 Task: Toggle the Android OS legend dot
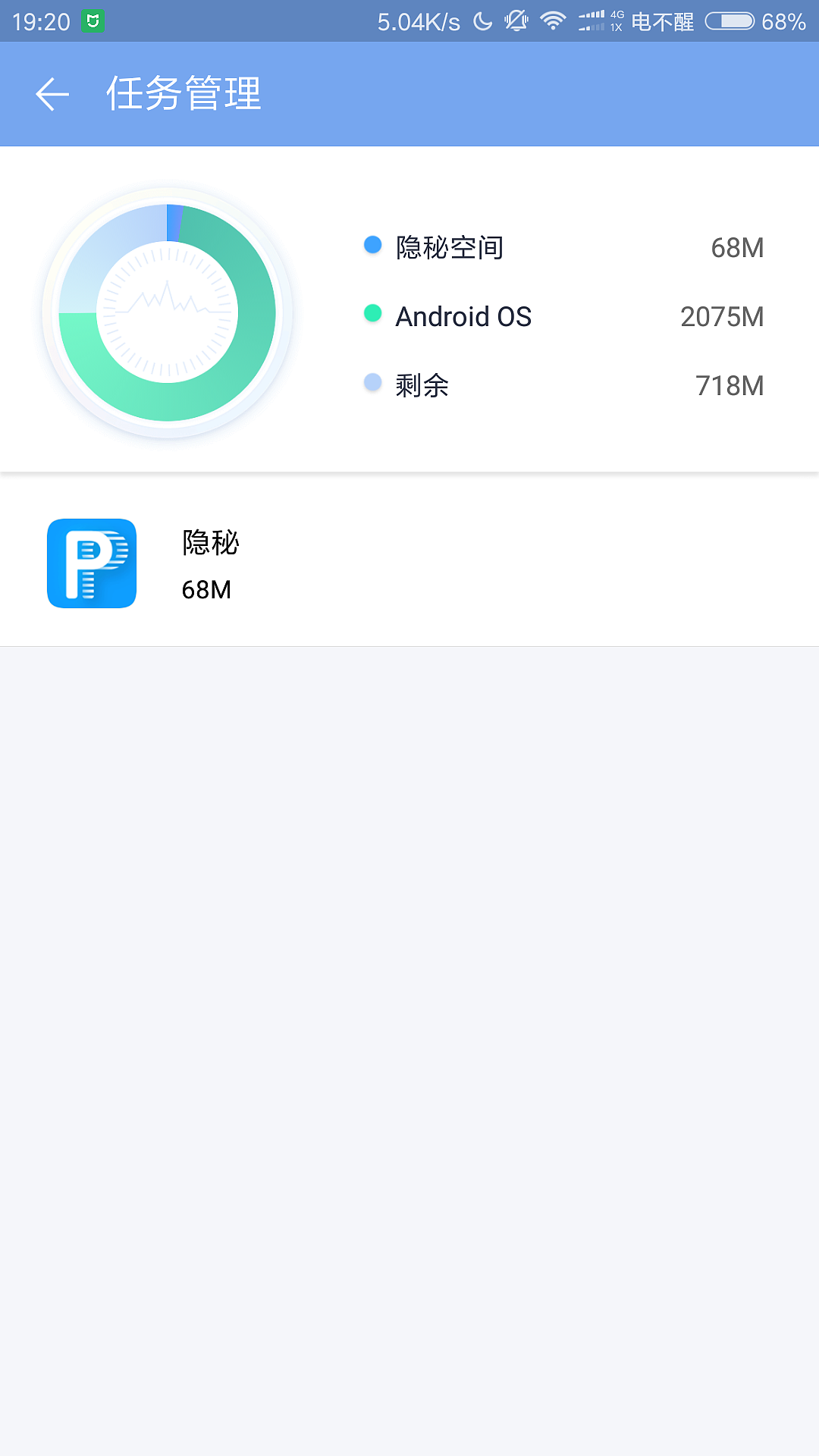[x=372, y=314]
